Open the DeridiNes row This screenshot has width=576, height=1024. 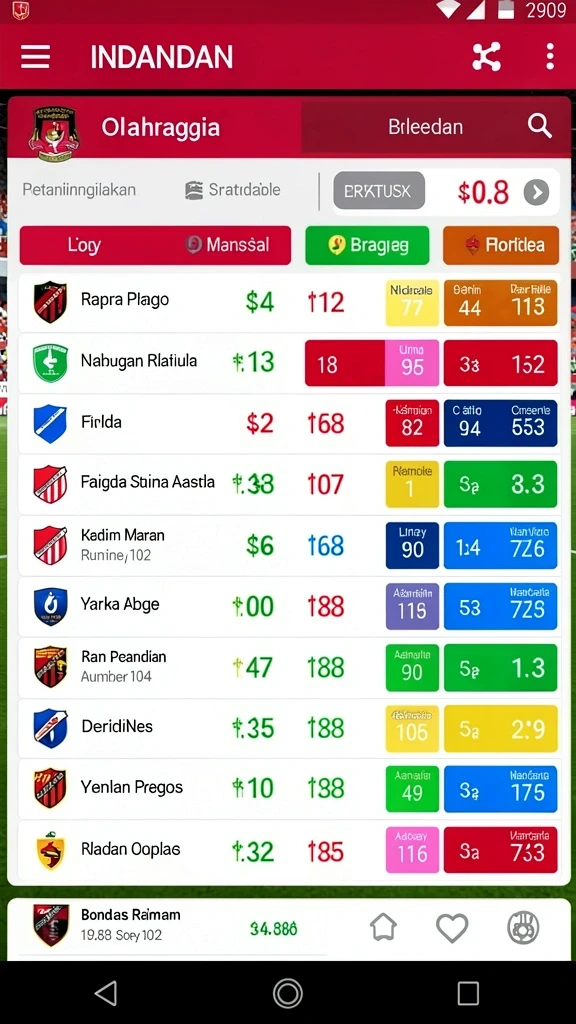point(288,728)
